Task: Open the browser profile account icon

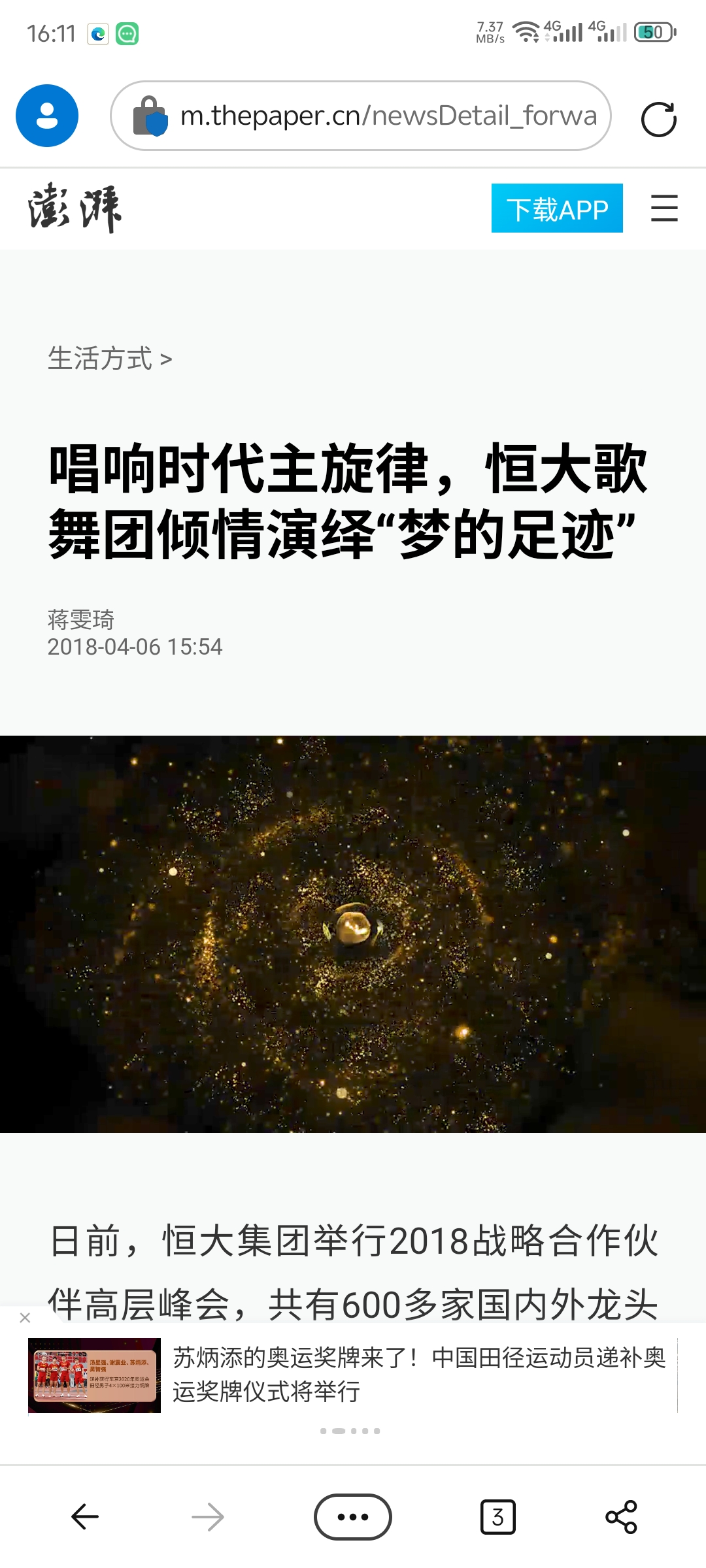Action: [x=47, y=116]
